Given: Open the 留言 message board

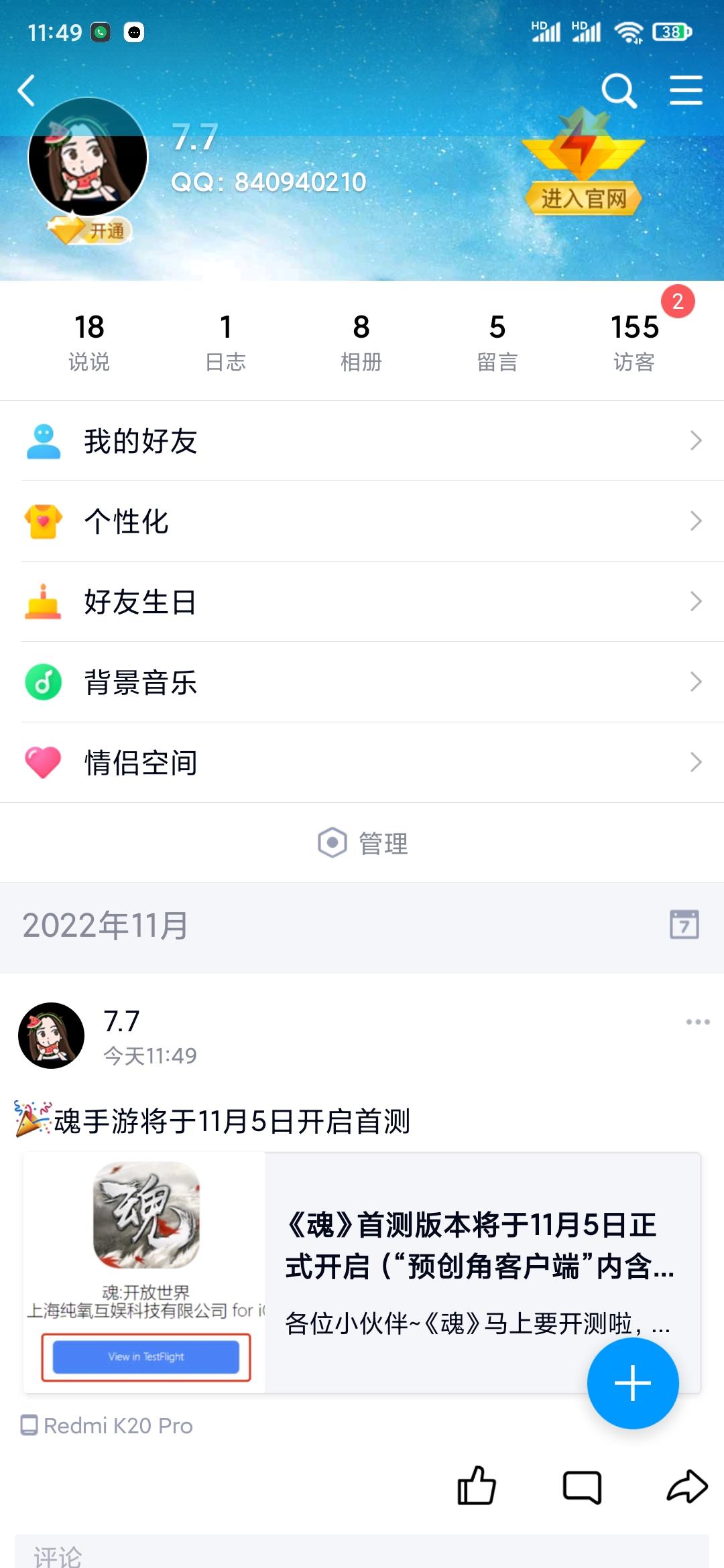Looking at the screenshot, I should pos(497,342).
